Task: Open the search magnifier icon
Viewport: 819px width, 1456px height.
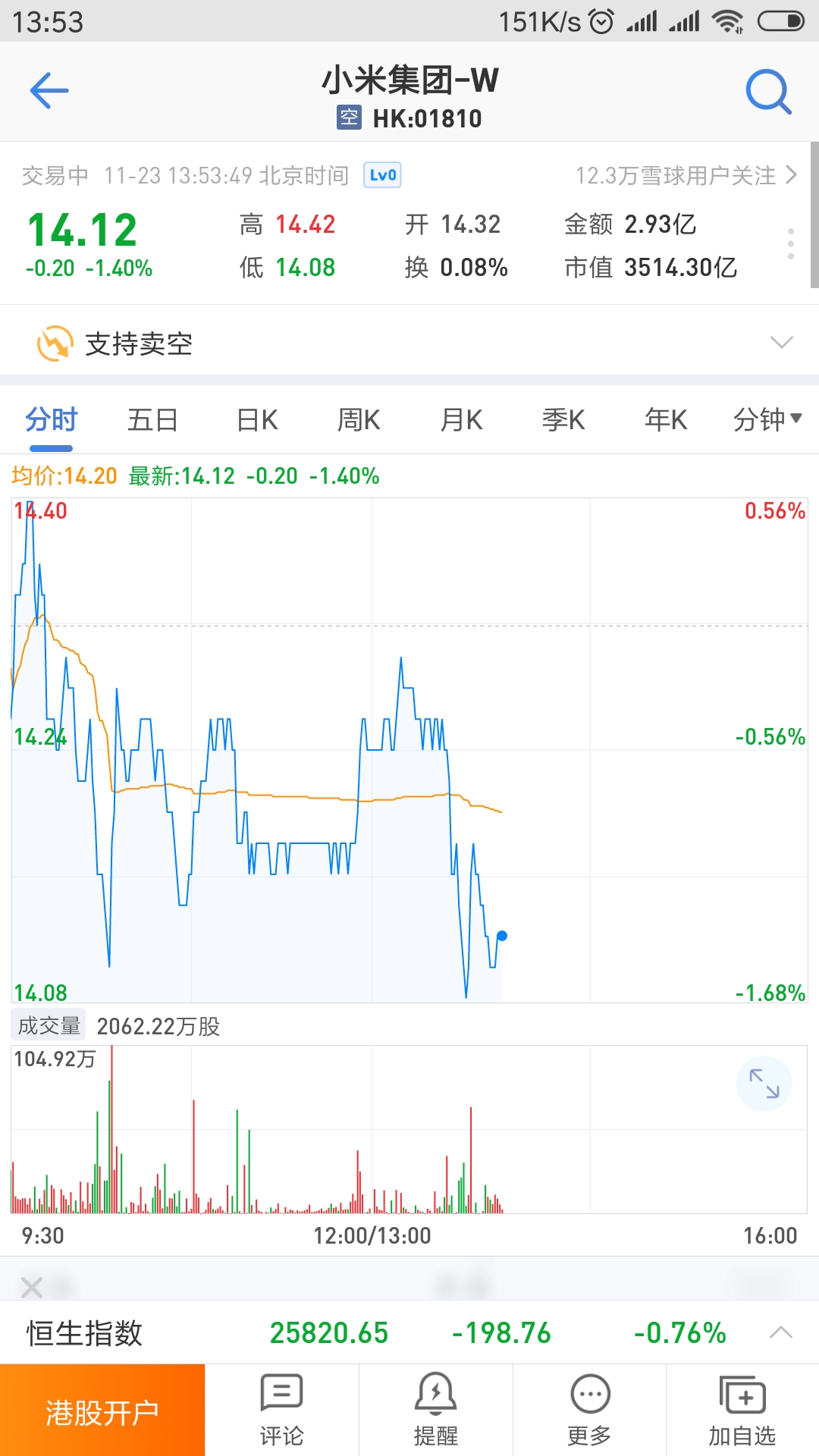Action: (768, 93)
